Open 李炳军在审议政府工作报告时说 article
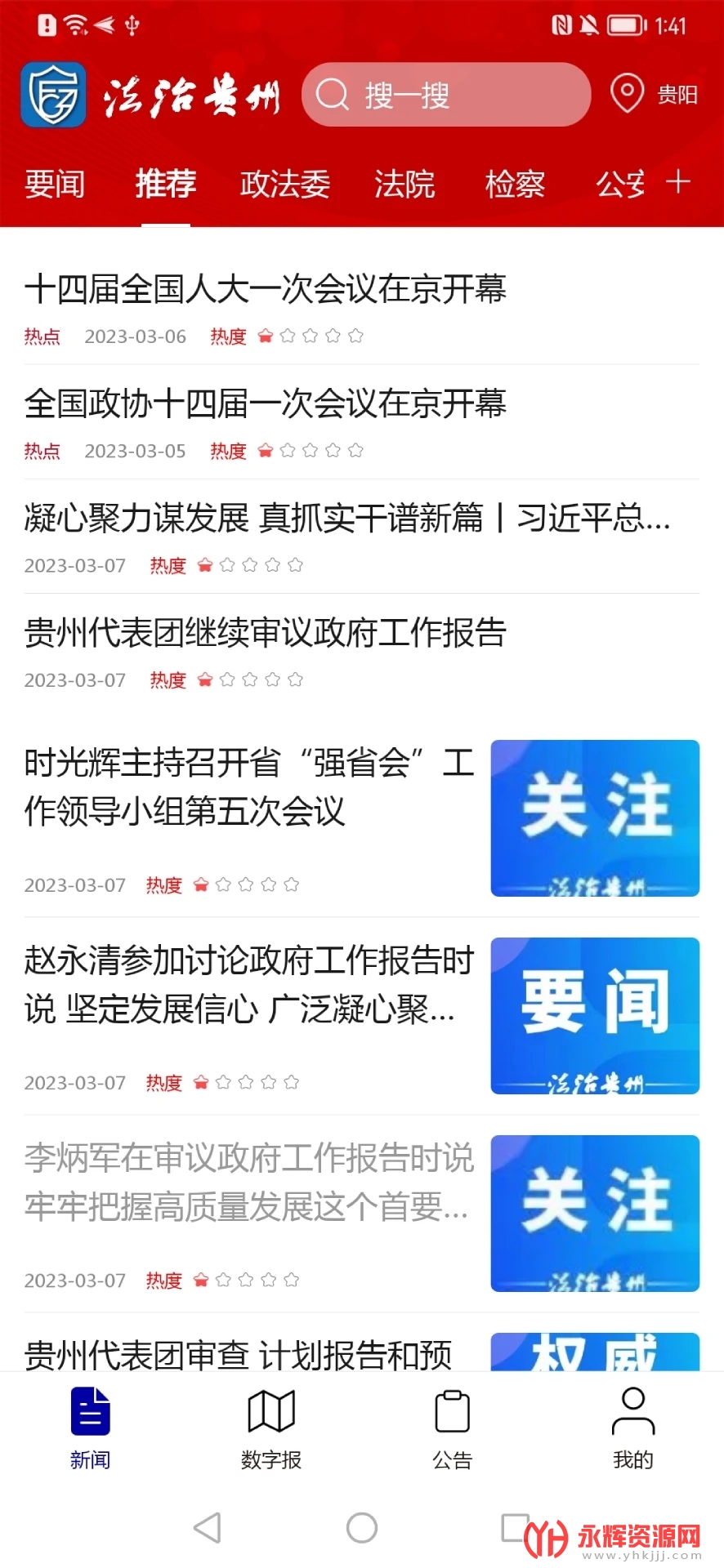 point(249,1183)
